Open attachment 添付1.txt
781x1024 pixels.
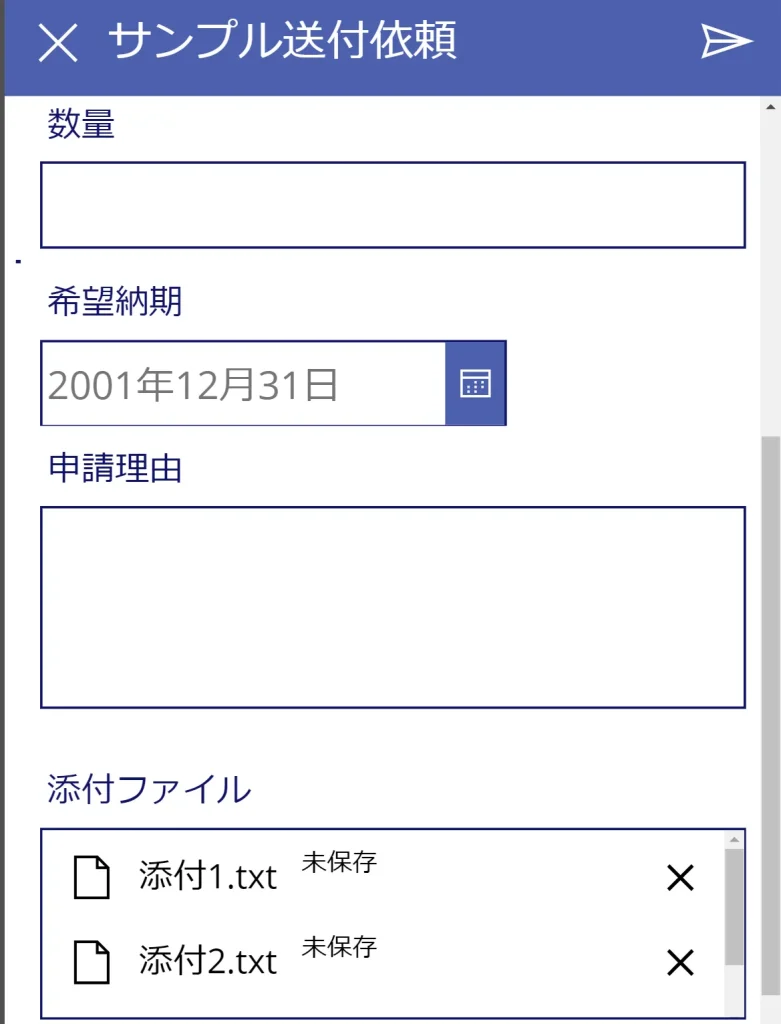pos(208,878)
